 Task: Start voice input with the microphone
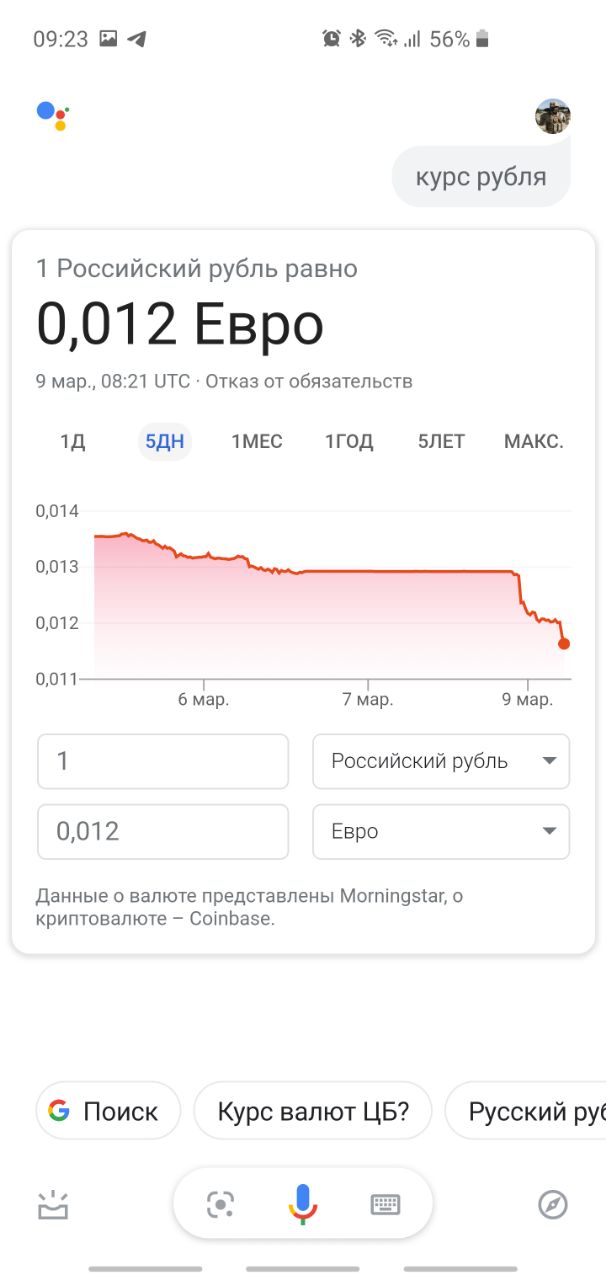[x=303, y=1204]
